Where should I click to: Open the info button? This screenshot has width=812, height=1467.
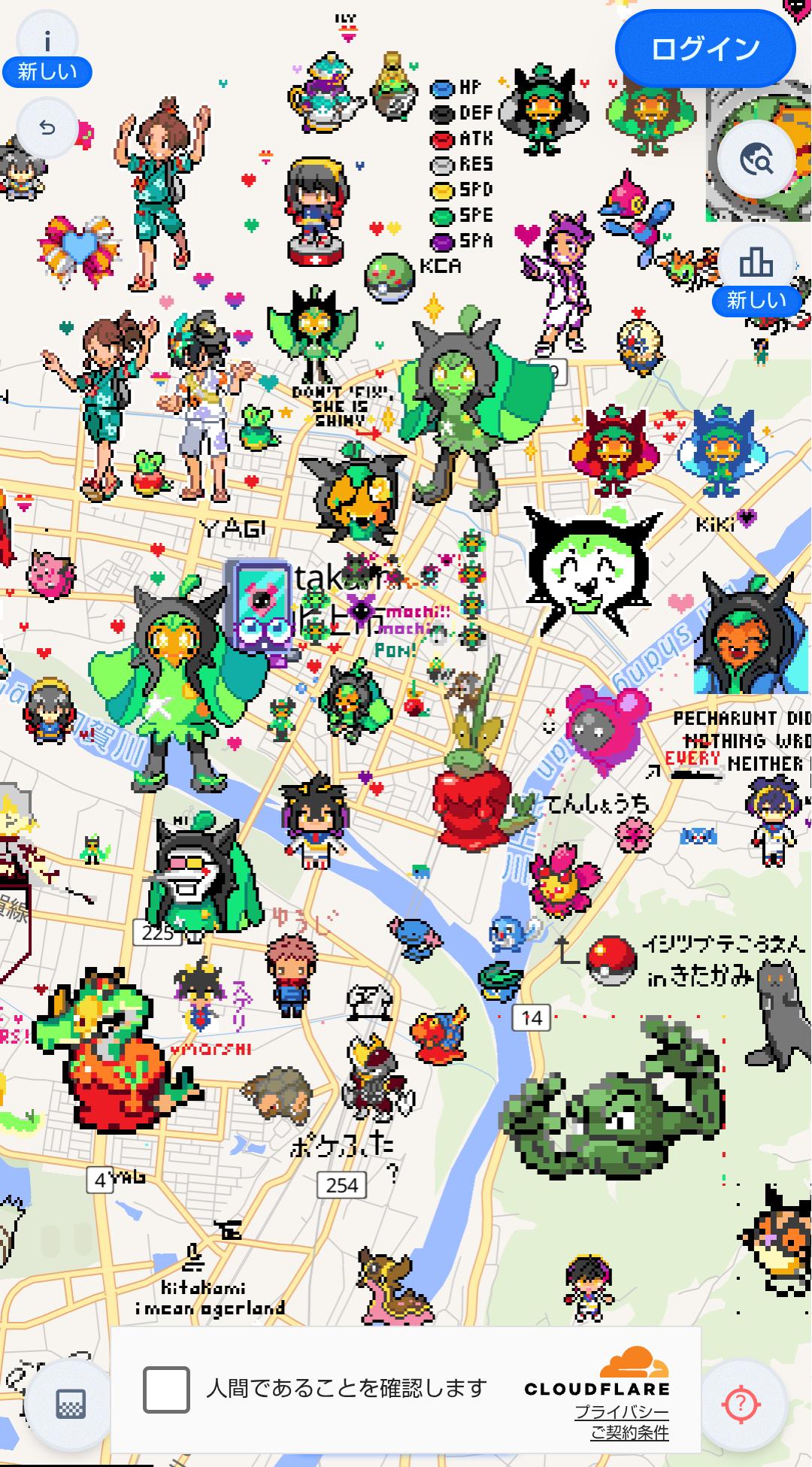click(x=47, y=42)
